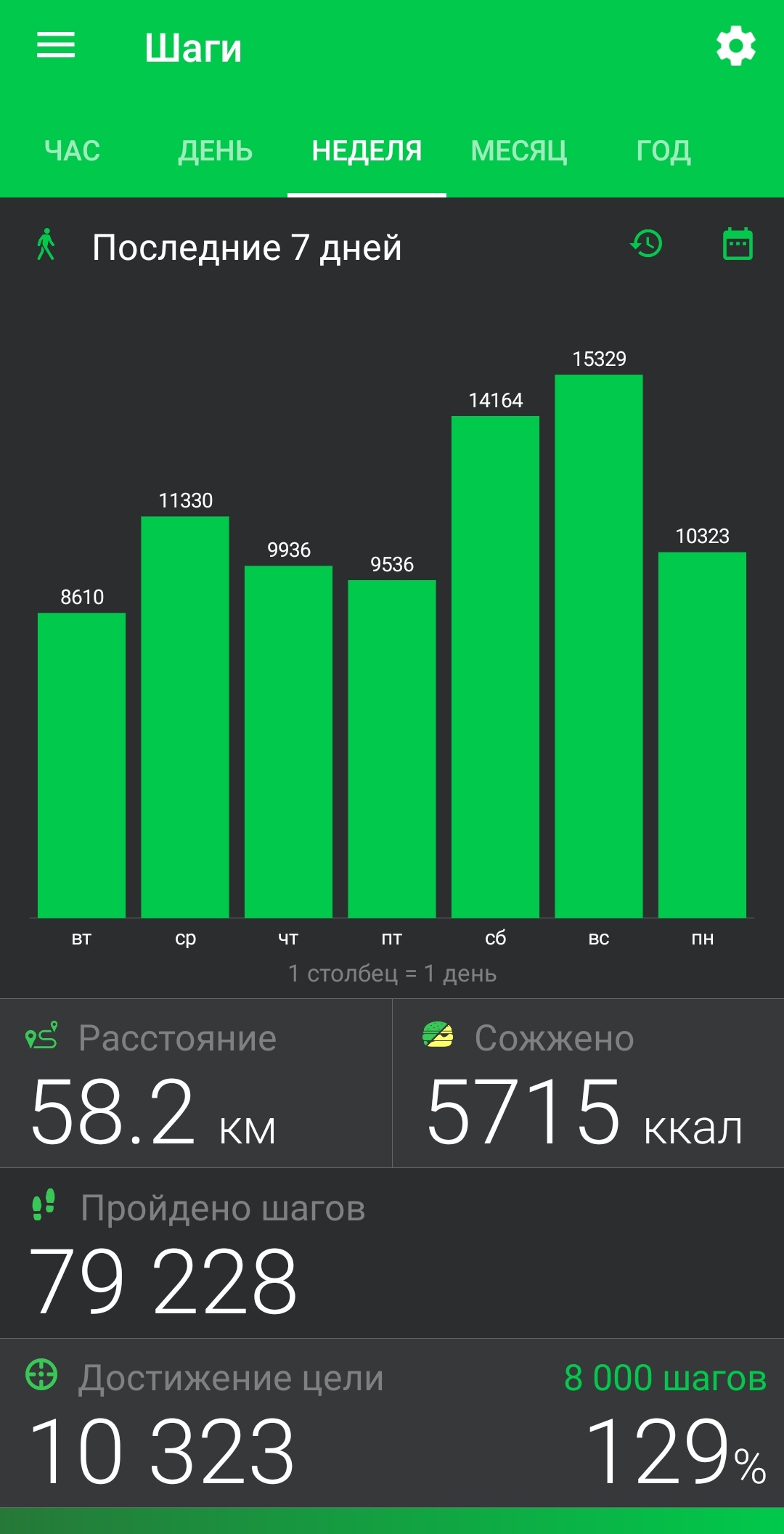The height and width of the screenshot is (1534, 784).
Task: Switch to the ГОД tab
Action: 663,151
